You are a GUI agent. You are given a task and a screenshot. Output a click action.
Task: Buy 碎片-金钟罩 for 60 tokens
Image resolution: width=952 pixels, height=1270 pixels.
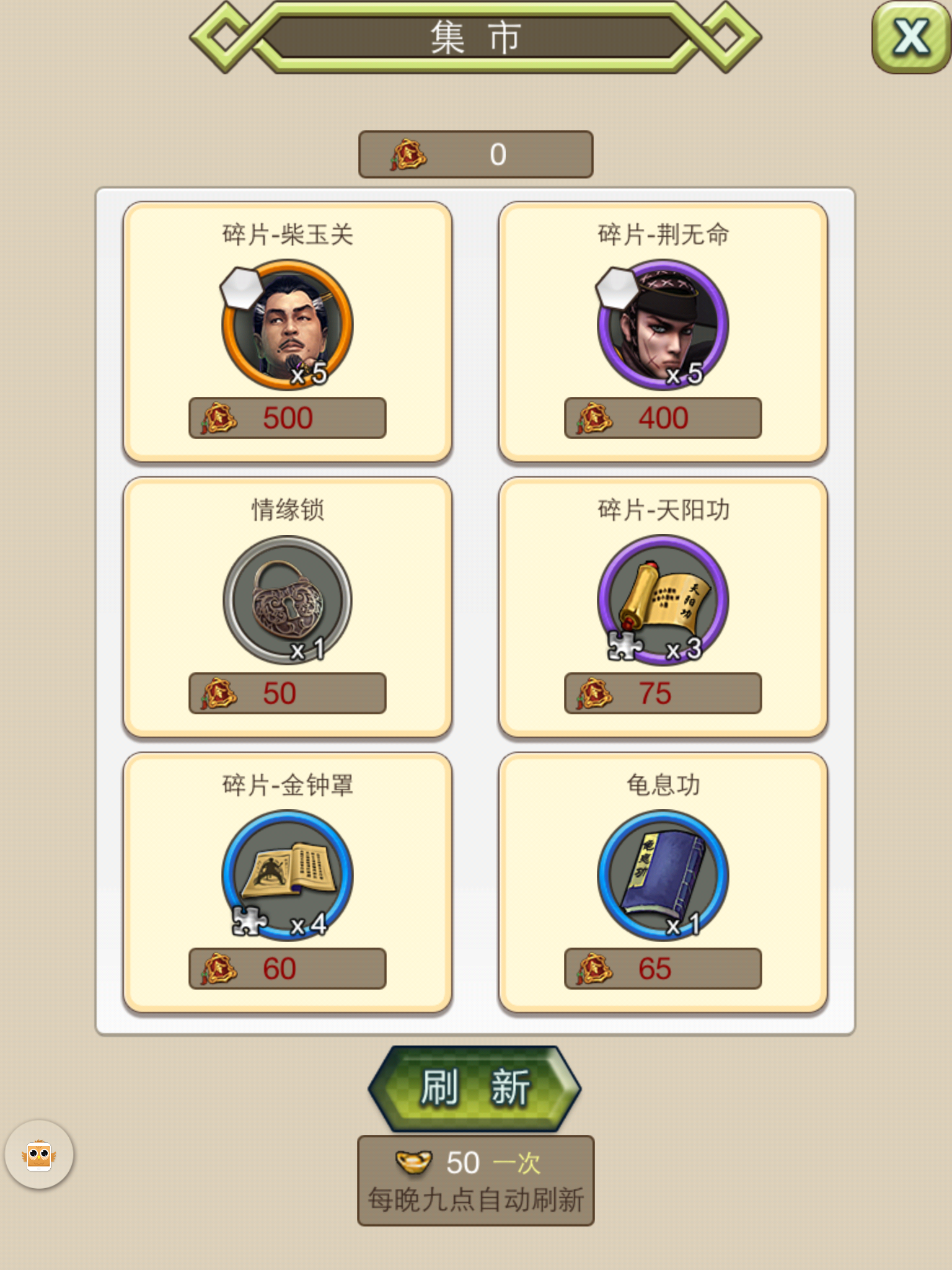[288, 969]
